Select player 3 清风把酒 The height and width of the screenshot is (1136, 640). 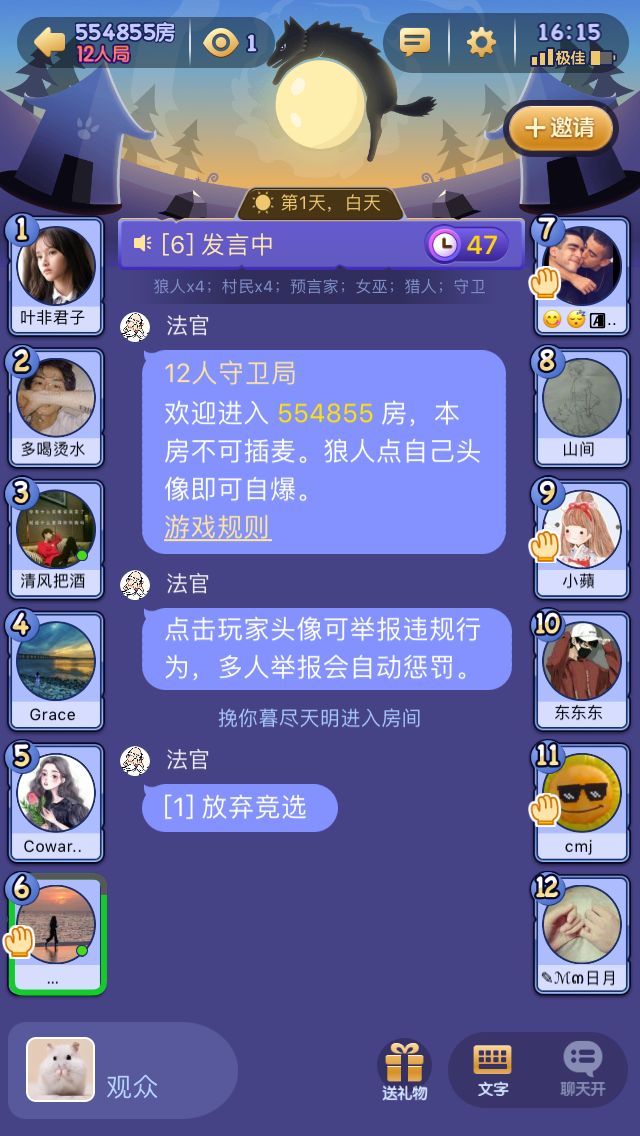point(56,530)
